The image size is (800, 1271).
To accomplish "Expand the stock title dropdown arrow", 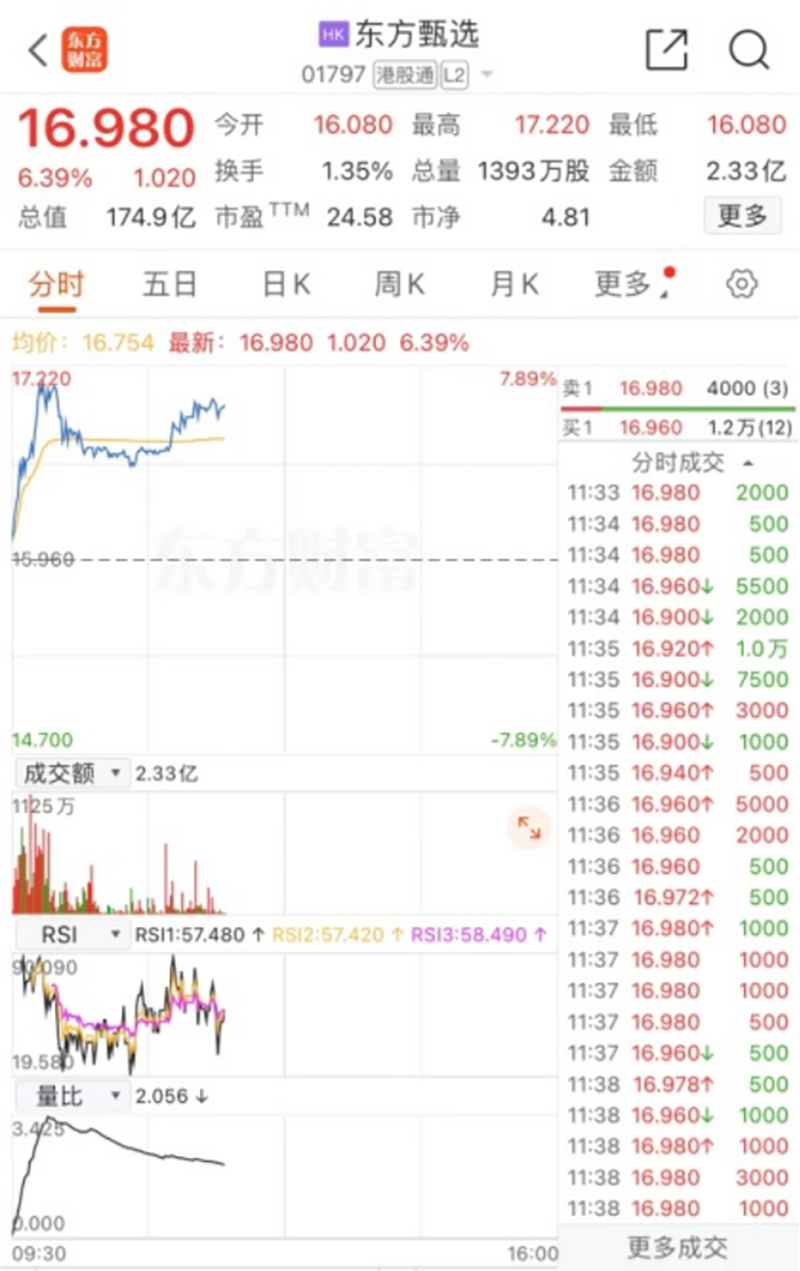I will tap(487, 75).
